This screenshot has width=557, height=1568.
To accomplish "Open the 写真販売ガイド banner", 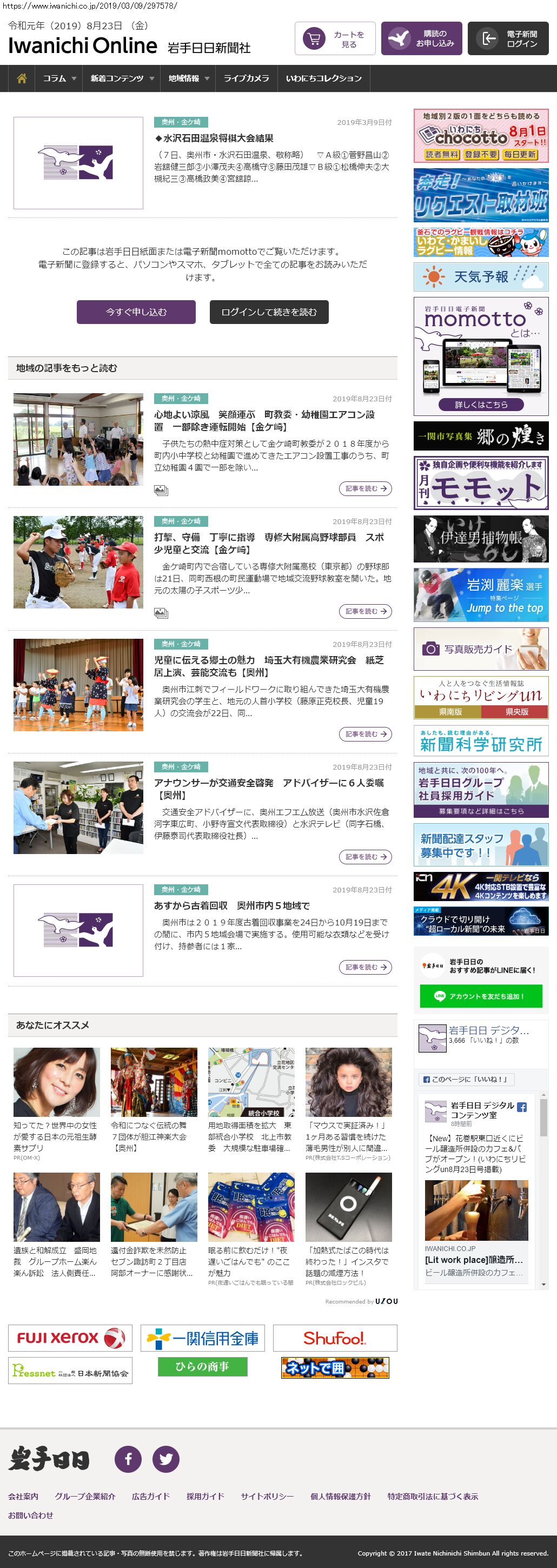I will 481,649.
